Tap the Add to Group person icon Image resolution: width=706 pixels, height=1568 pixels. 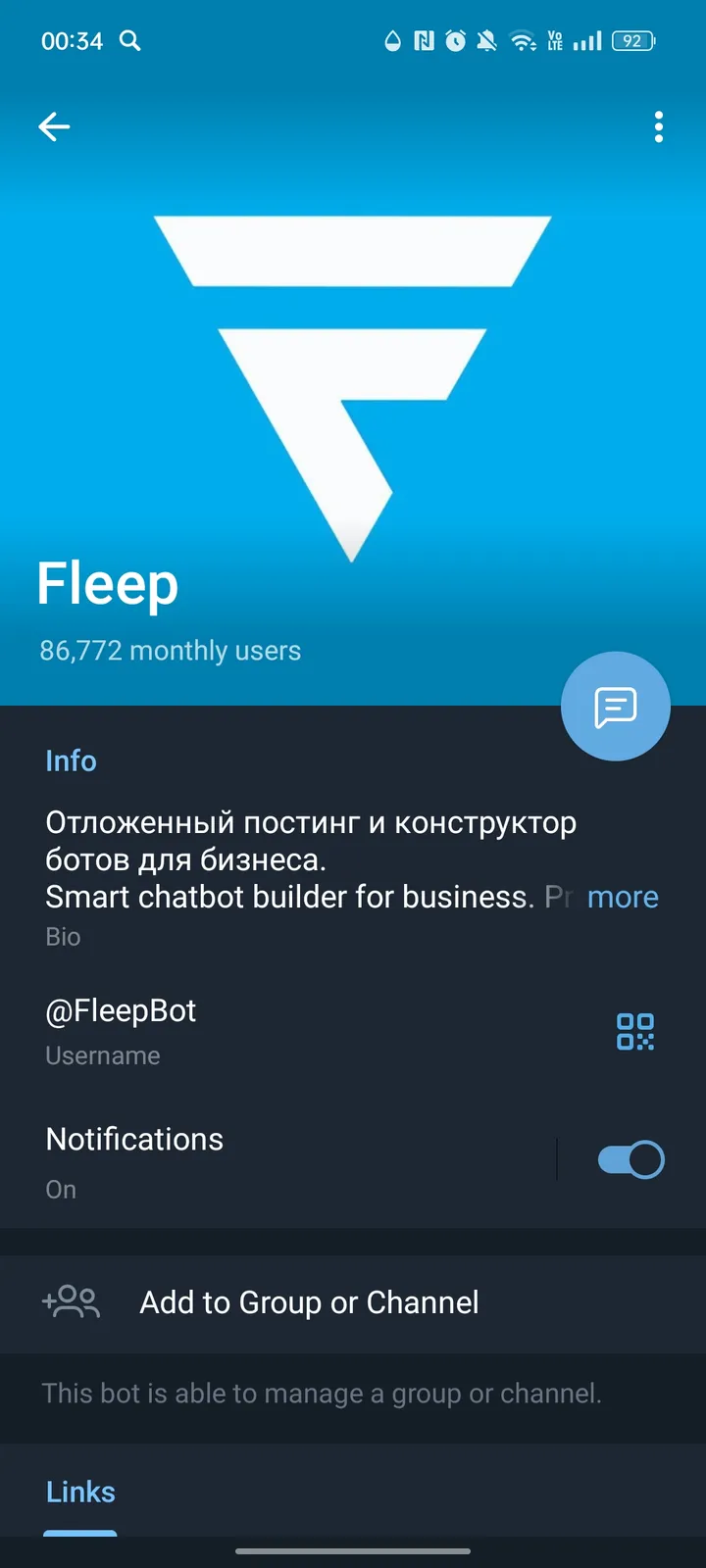[71, 1302]
